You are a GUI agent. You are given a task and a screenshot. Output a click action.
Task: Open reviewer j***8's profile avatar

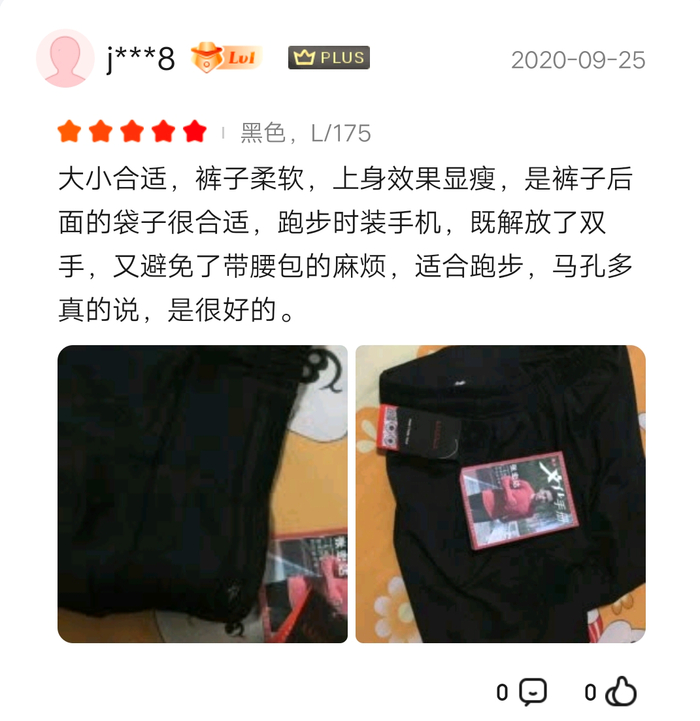(x=65, y=58)
